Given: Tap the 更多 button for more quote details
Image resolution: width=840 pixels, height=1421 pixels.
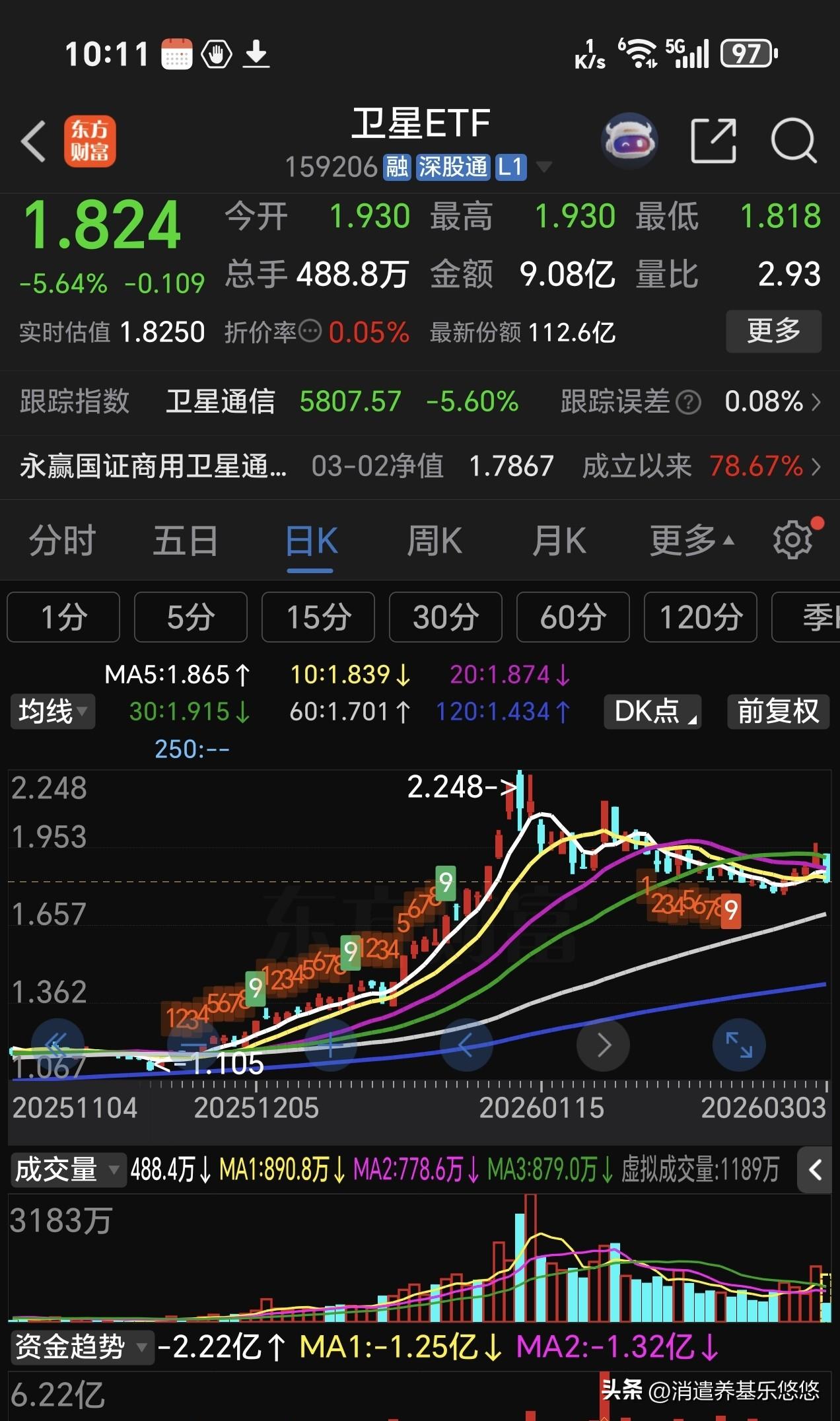Looking at the screenshot, I should coord(773,332).
